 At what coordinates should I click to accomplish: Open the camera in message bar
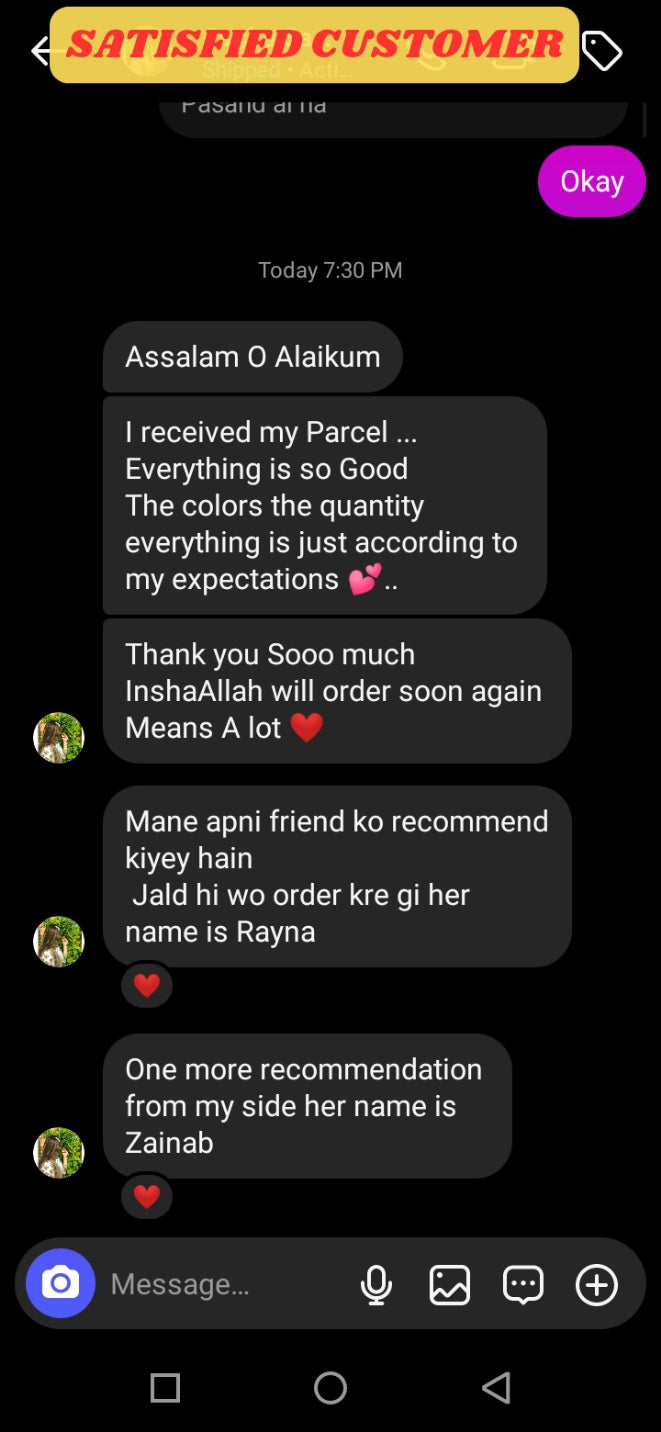(60, 1283)
